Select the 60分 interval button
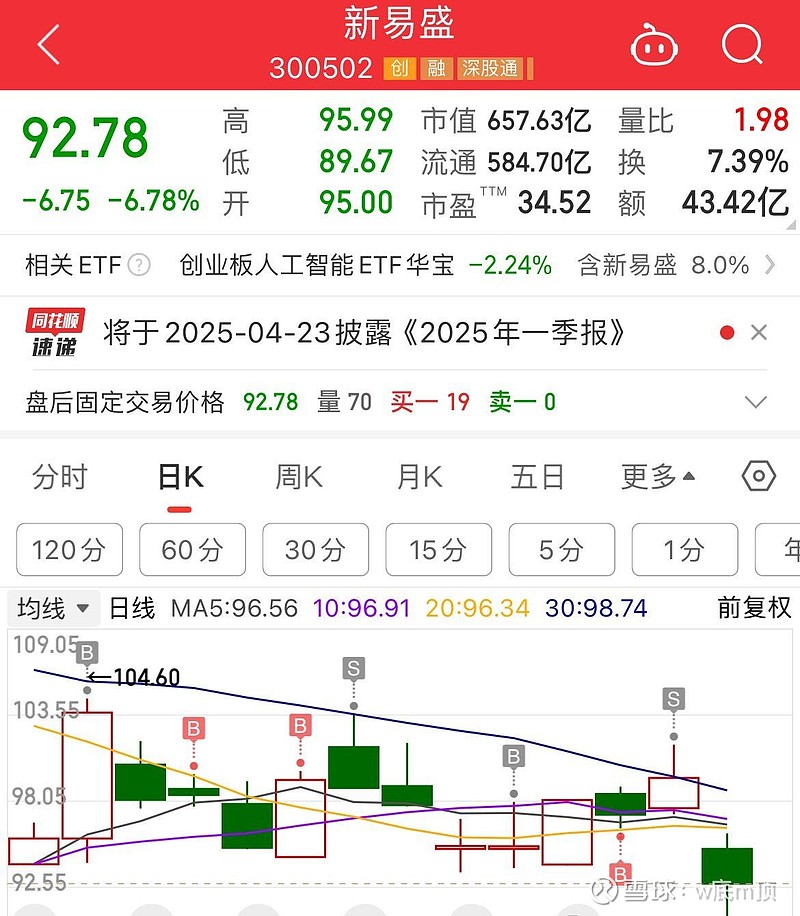The width and height of the screenshot is (800, 916). point(192,549)
